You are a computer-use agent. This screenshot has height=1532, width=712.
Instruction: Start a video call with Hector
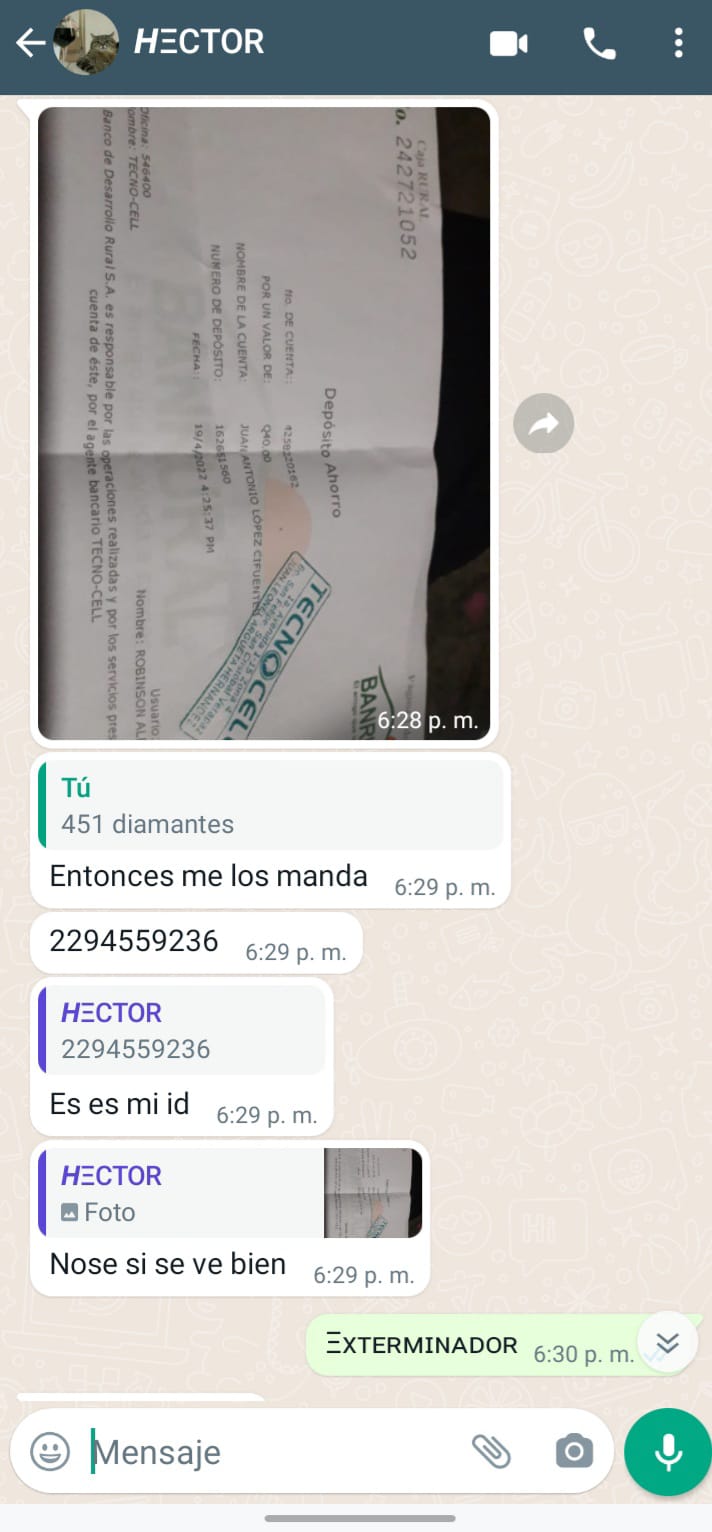point(508,43)
